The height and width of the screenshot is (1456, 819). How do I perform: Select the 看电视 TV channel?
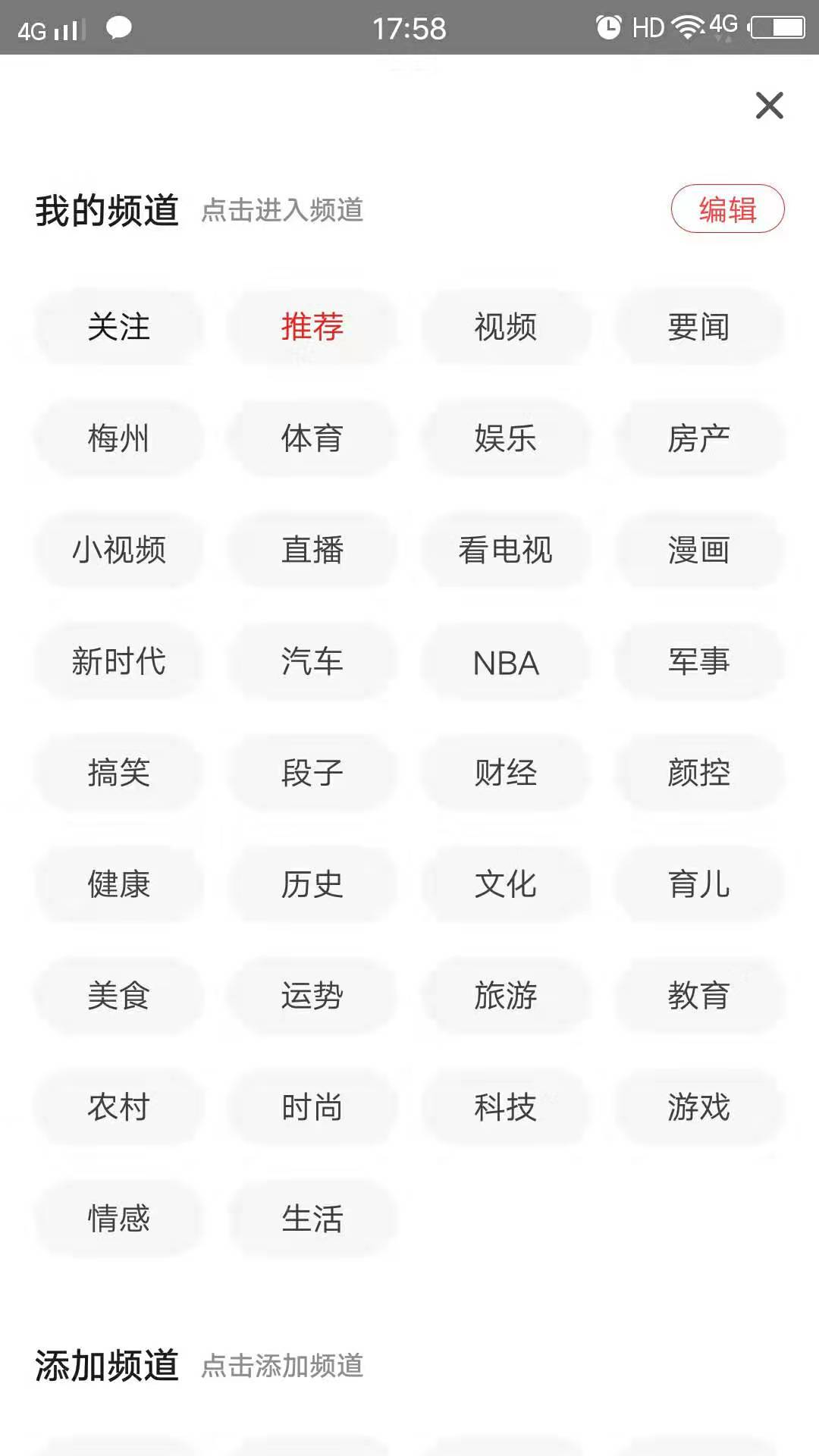506,550
